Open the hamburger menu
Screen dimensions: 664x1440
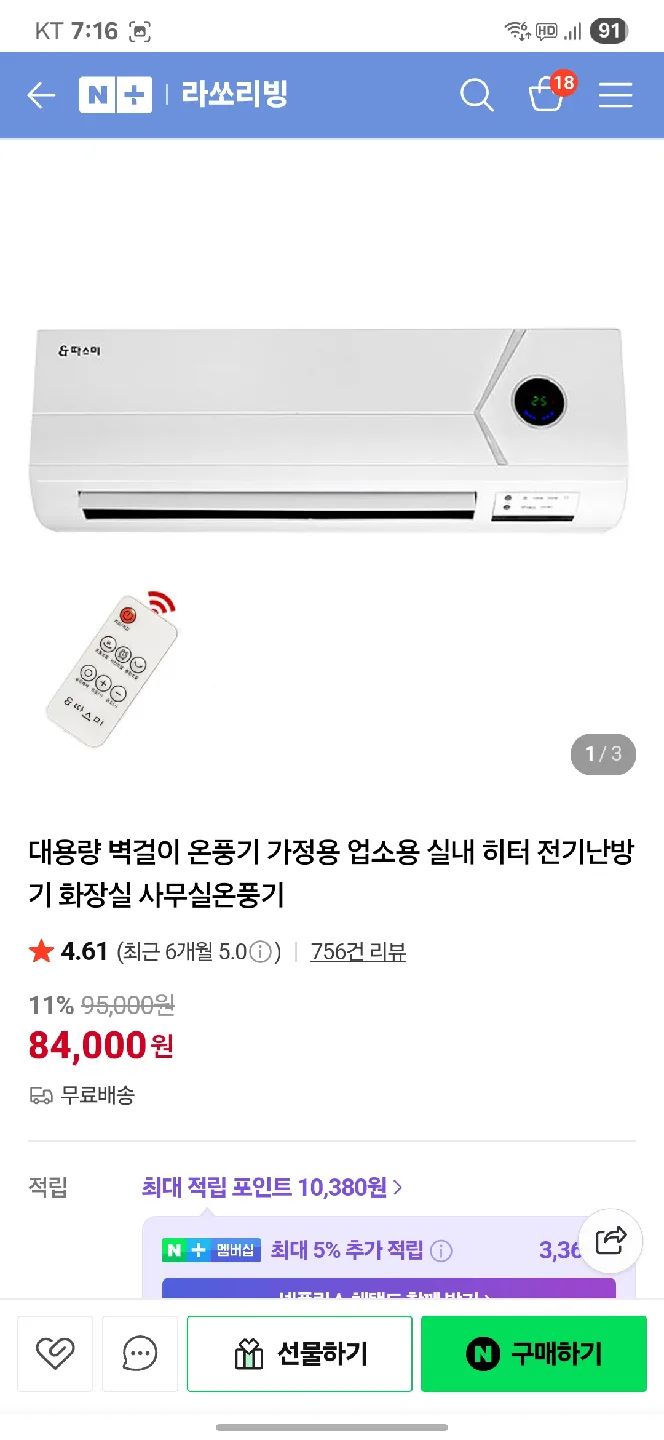616,95
